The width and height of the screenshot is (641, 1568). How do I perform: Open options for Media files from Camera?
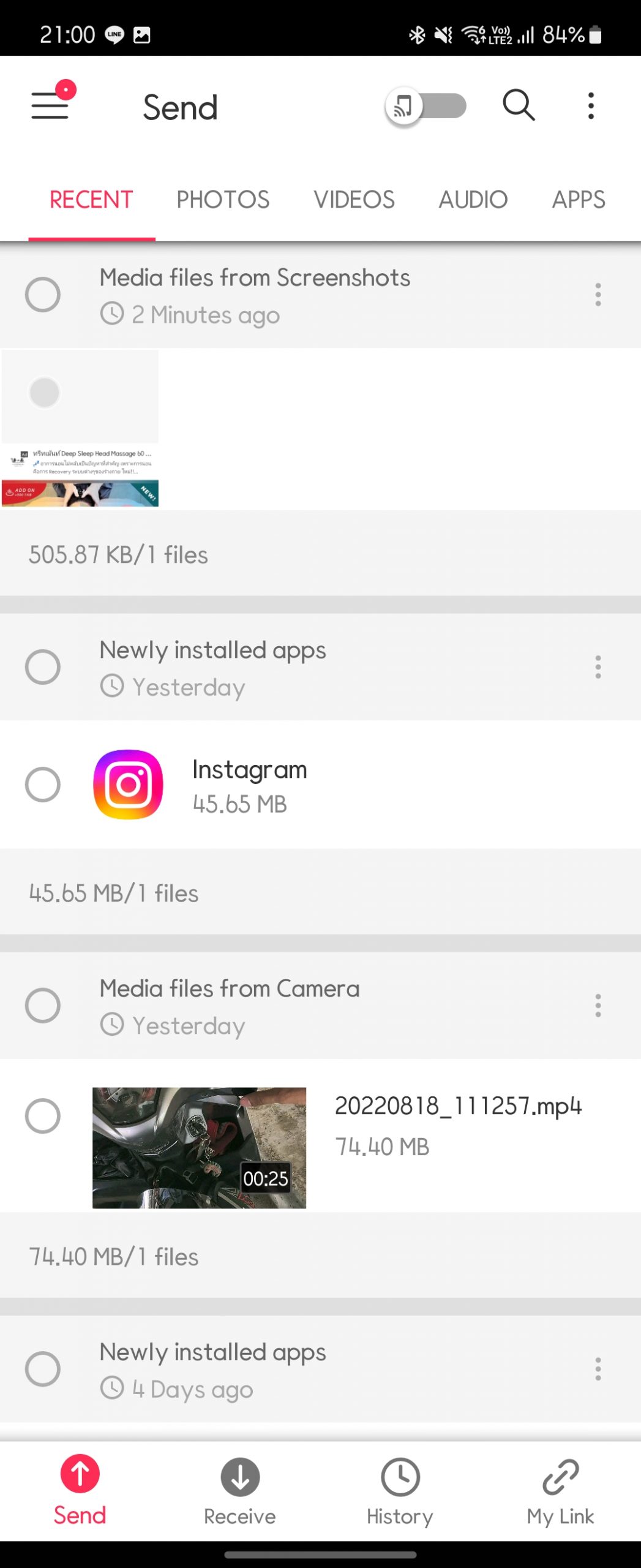tap(598, 1005)
